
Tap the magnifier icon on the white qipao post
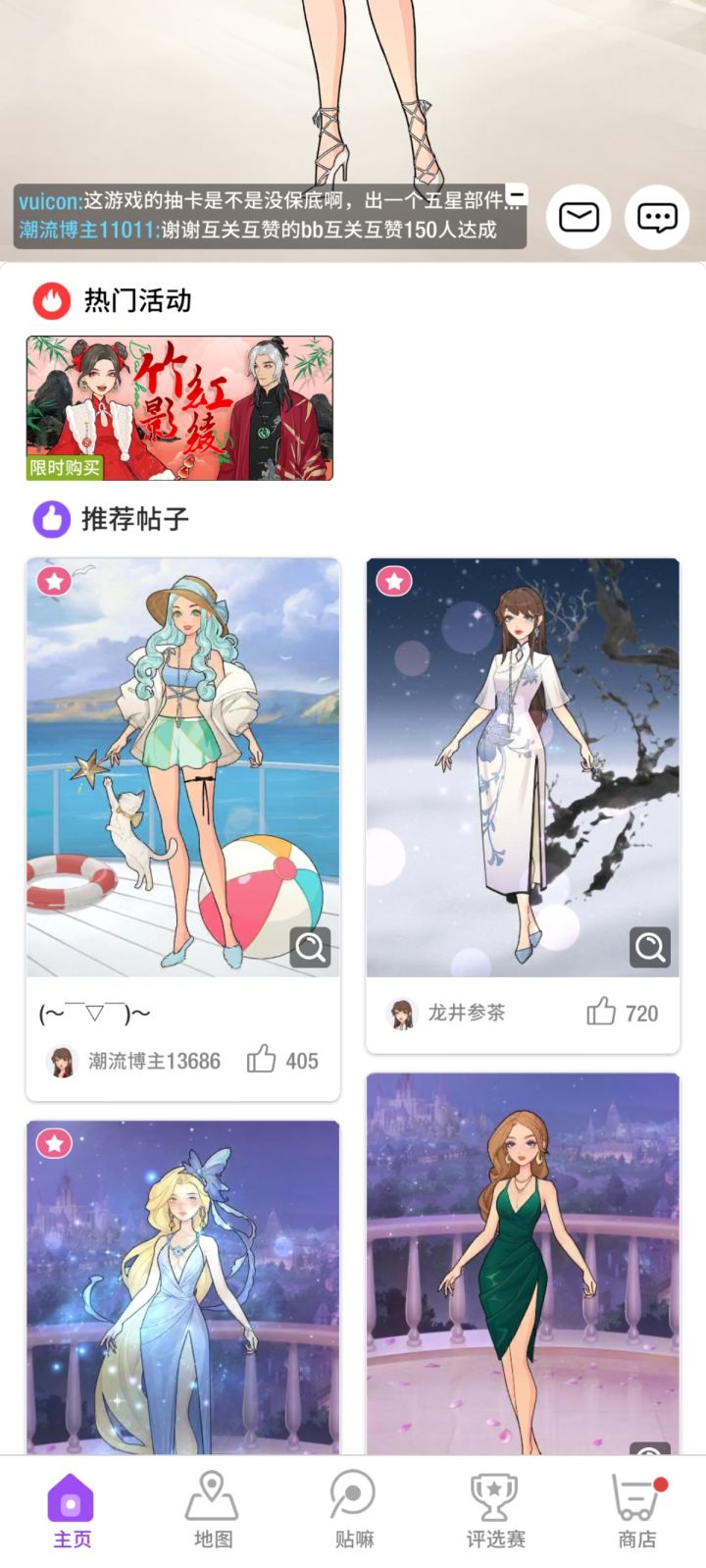tap(649, 947)
